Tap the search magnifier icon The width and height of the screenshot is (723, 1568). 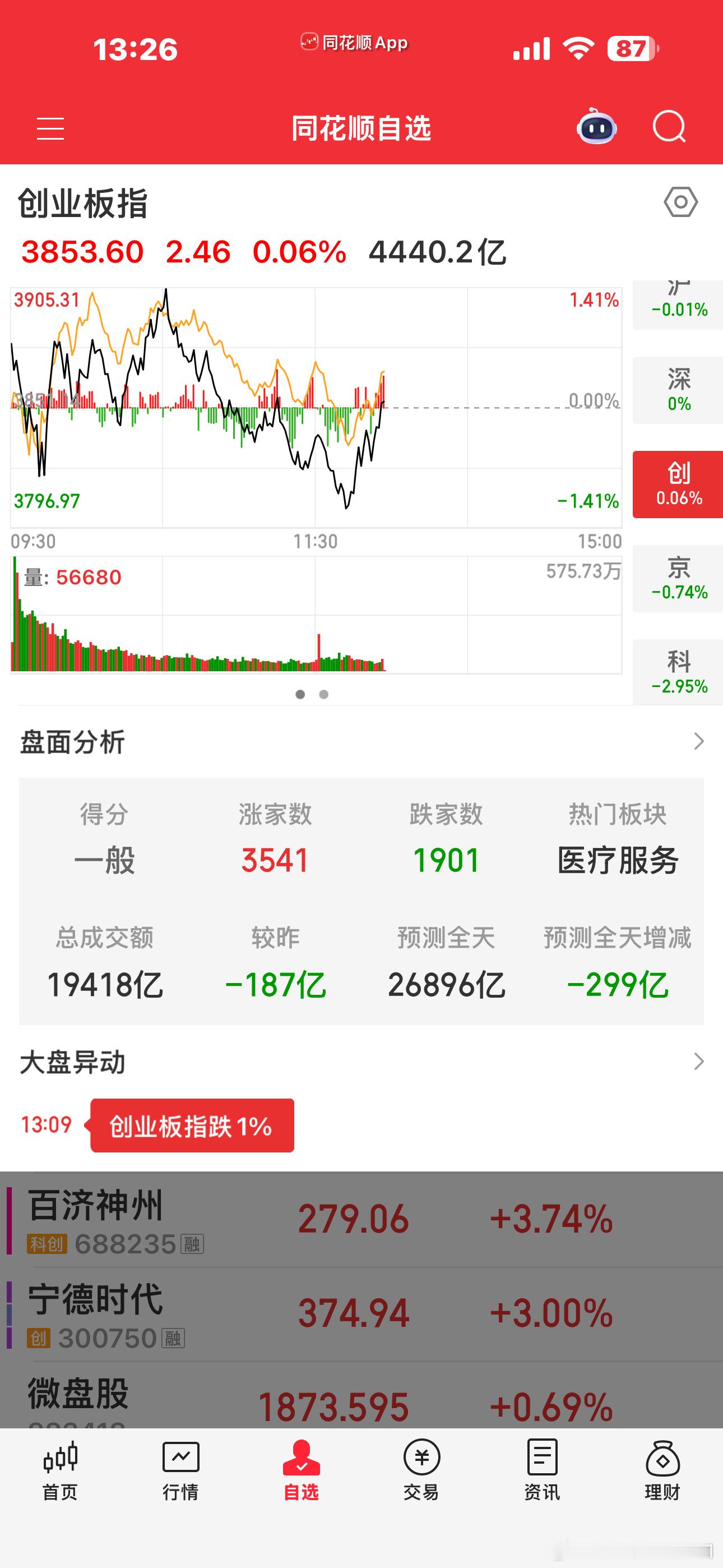pos(669,127)
